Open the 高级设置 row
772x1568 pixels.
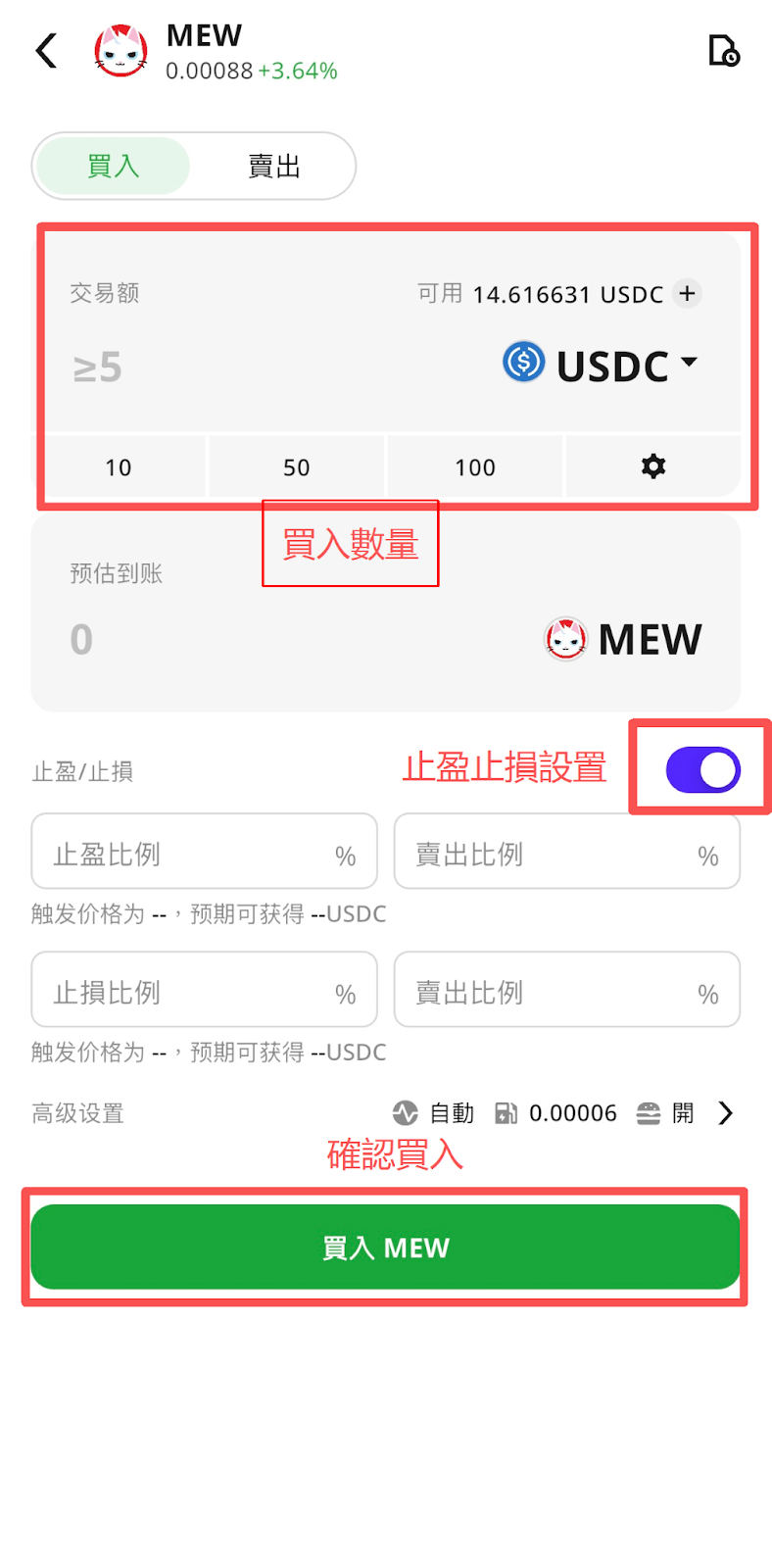tap(724, 1113)
